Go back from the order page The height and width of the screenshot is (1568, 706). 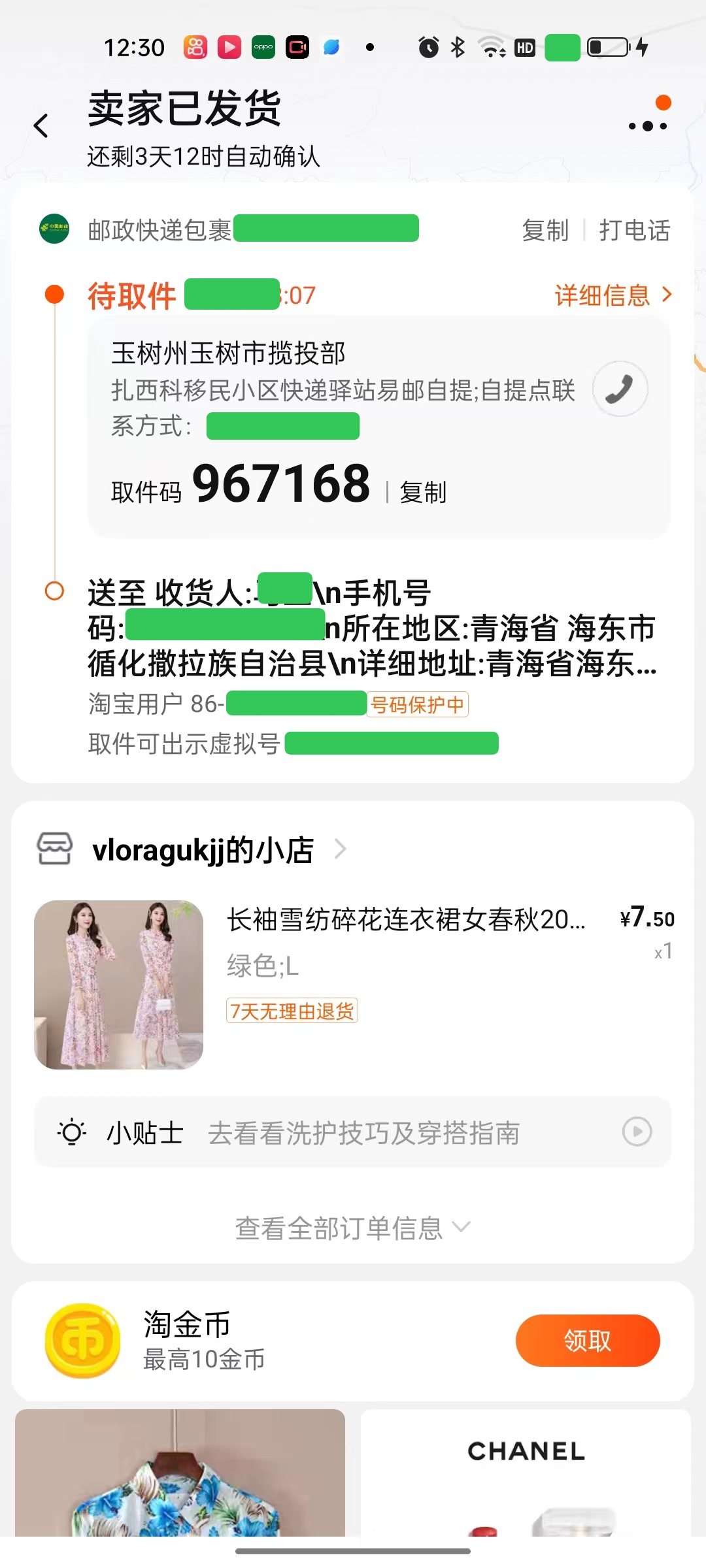[41, 125]
